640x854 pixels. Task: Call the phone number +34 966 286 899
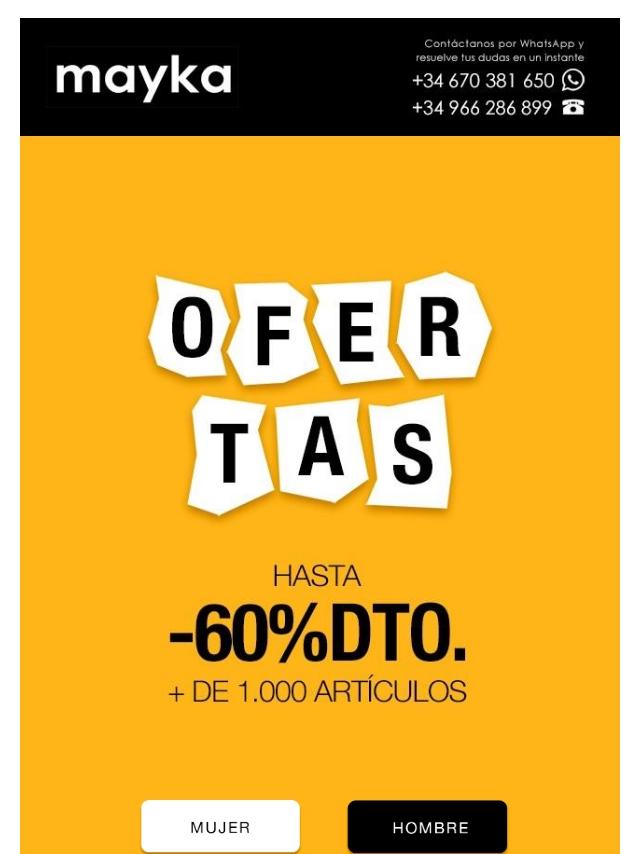click(498, 108)
